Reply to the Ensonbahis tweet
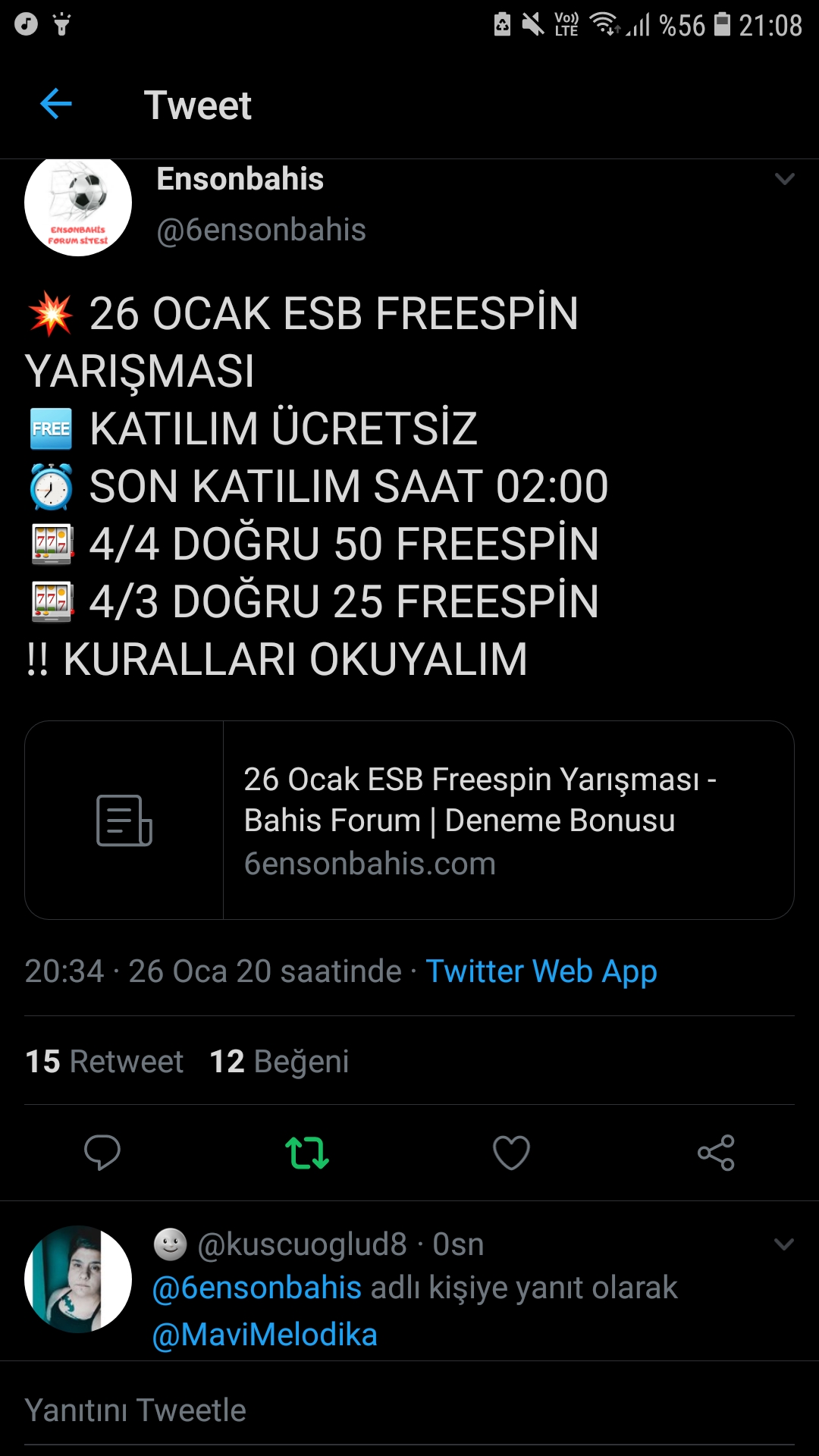The height and width of the screenshot is (1456, 819). (x=102, y=1153)
